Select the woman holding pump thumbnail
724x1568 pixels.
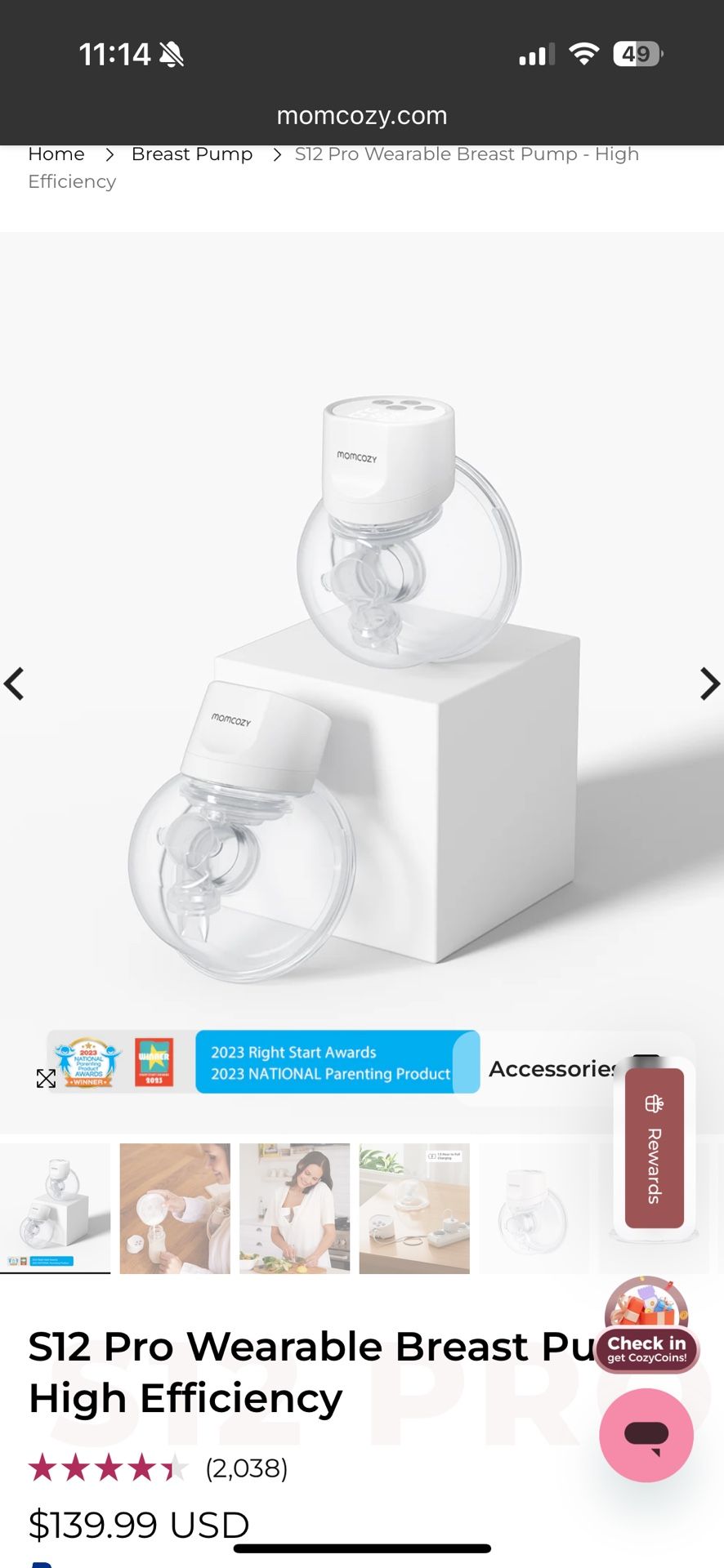tap(175, 1208)
